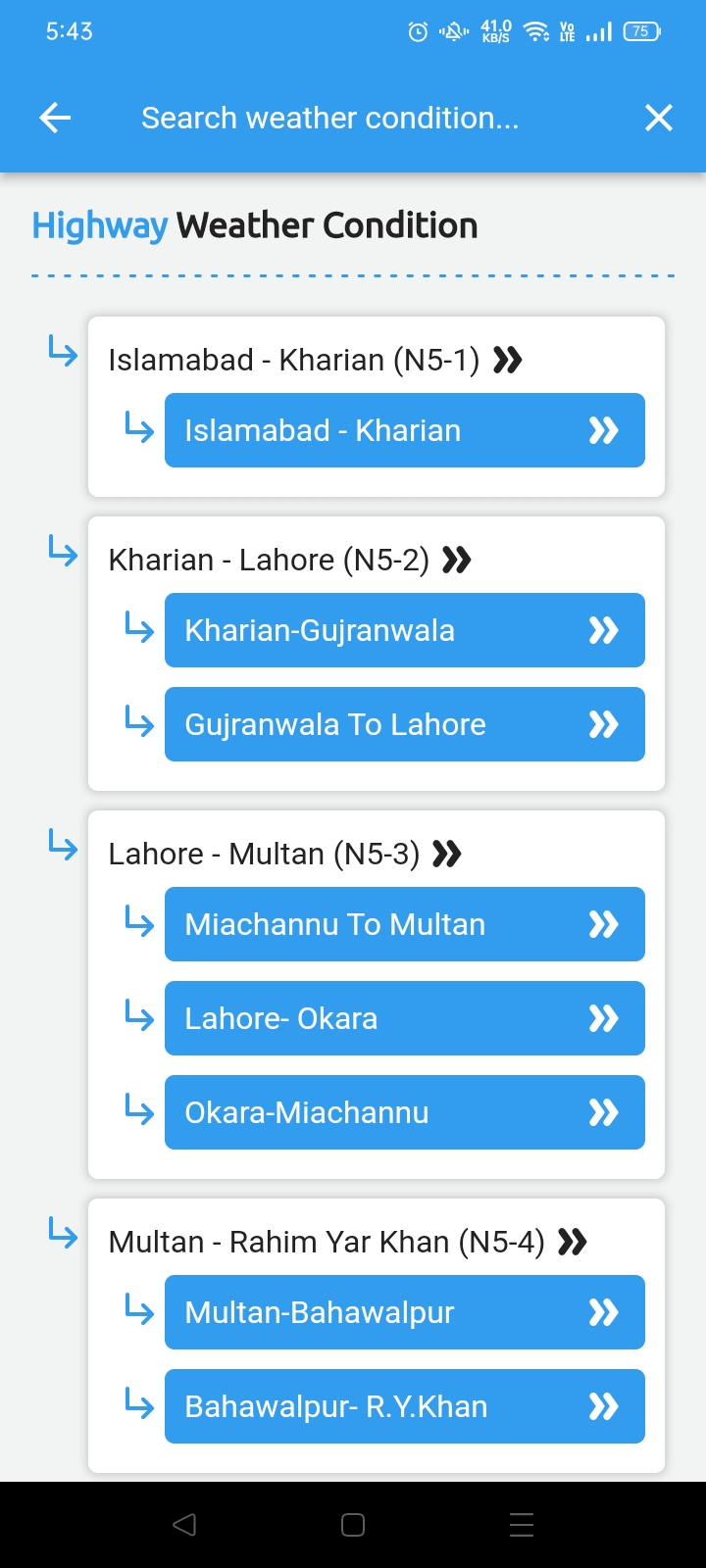Open the Kharian - Lahore (N5-2) section
706x1568 pixels.
tap(290, 560)
